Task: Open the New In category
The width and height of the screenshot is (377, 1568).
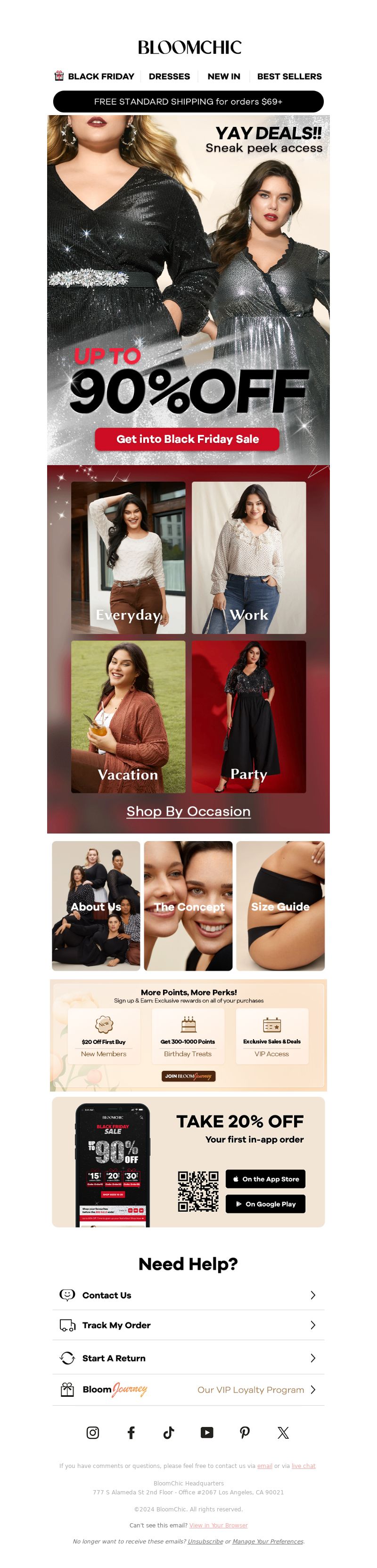Action: (x=223, y=77)
